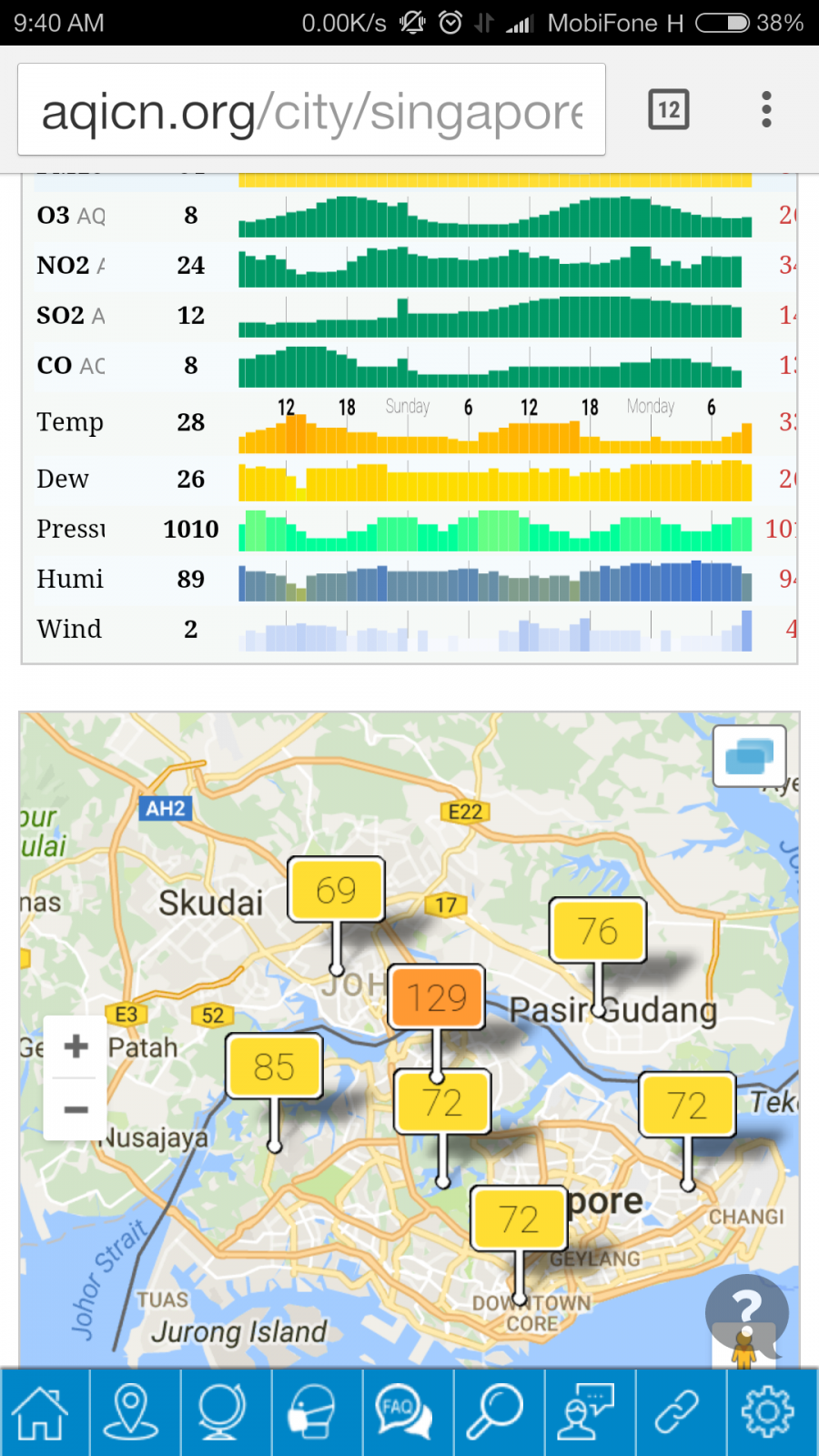
Task: Select the 69 AQI station marker
Action: click(x=336, y=889)
